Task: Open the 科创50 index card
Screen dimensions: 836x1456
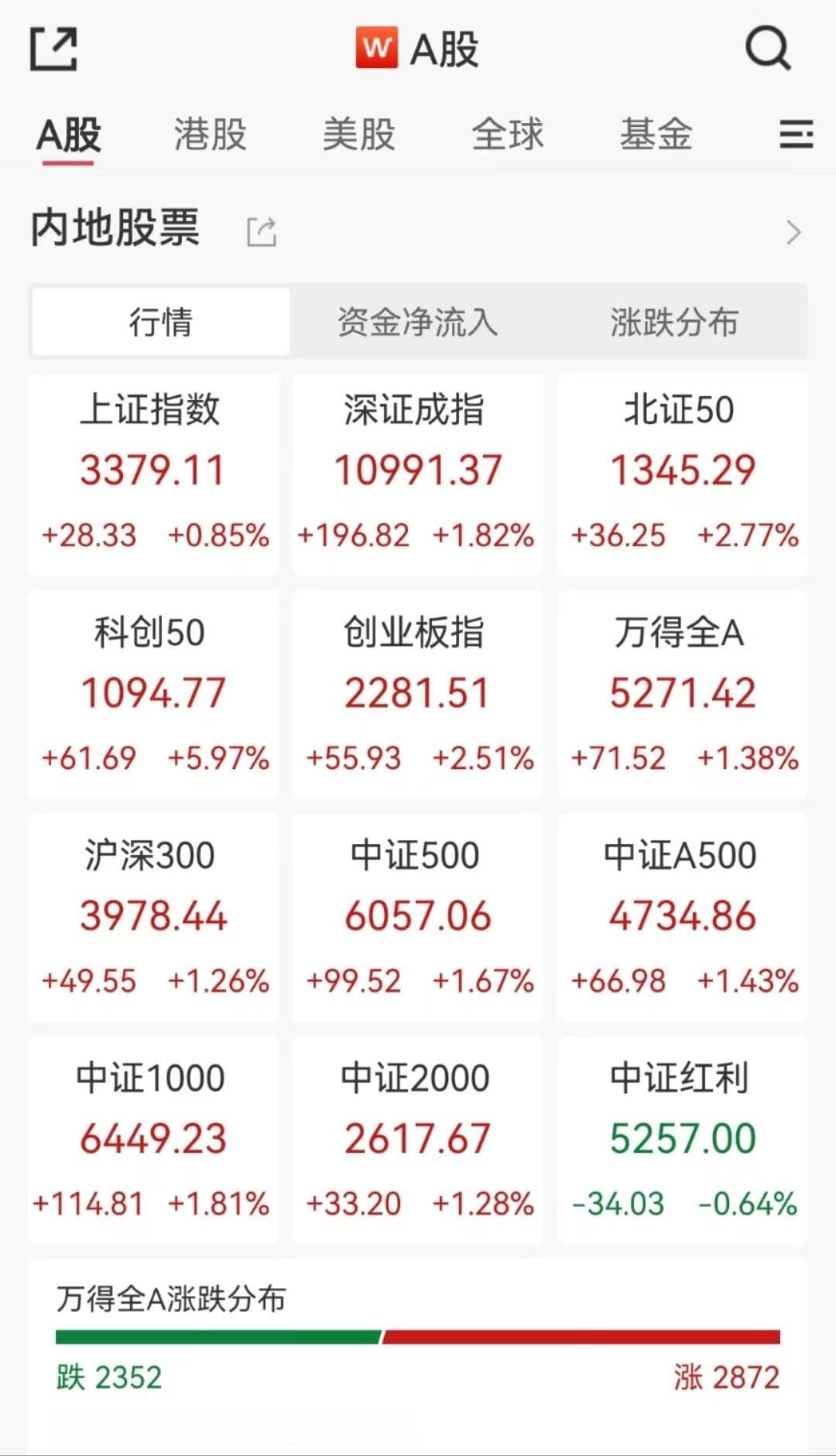Action: (x=153, y=695)
